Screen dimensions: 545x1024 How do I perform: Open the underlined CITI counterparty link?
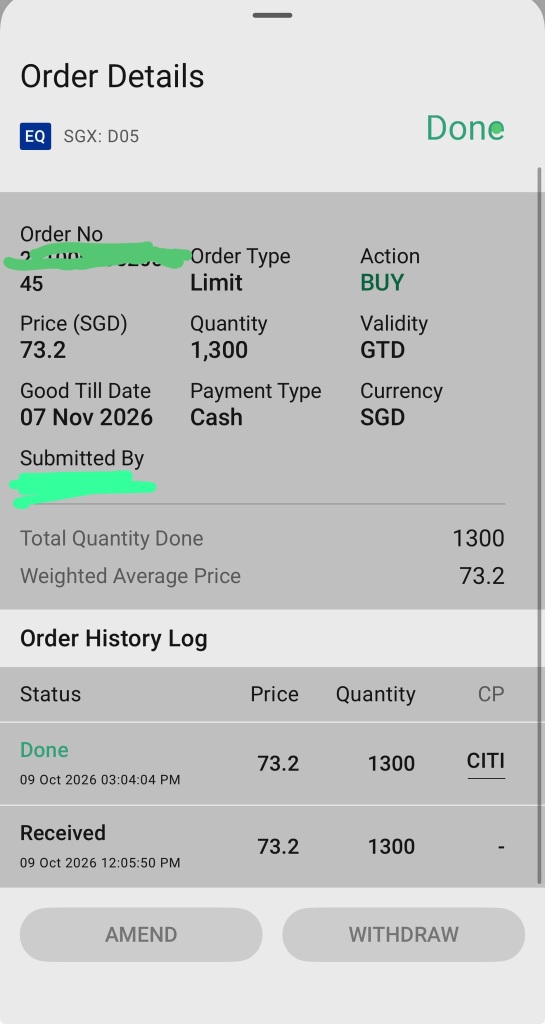click(486, 761)
